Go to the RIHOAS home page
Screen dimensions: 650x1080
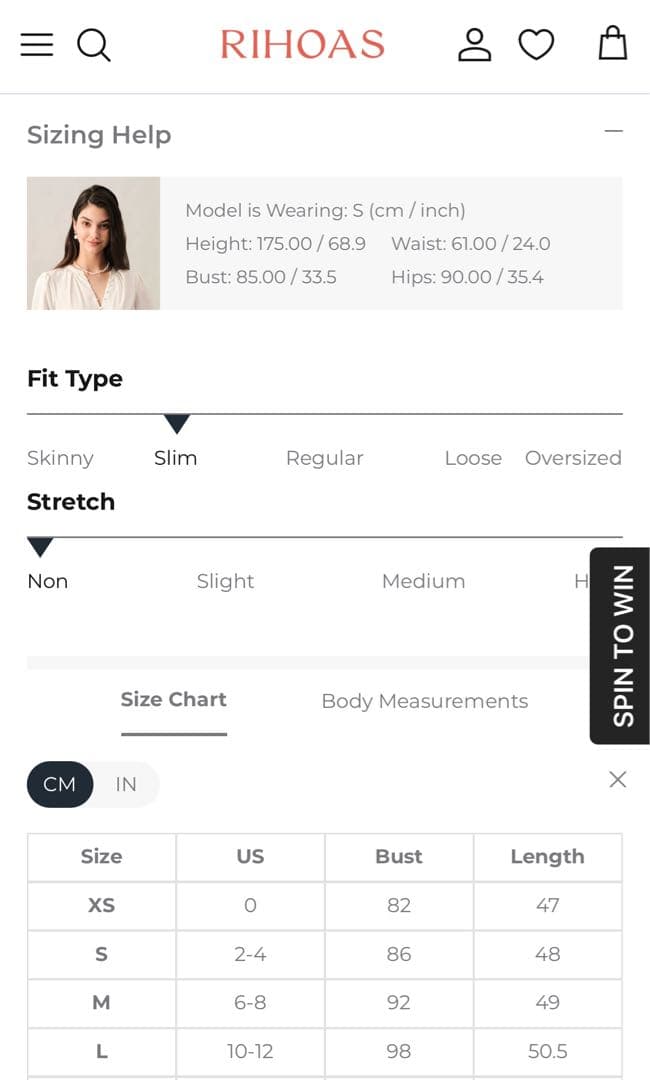tap(302, 45)
